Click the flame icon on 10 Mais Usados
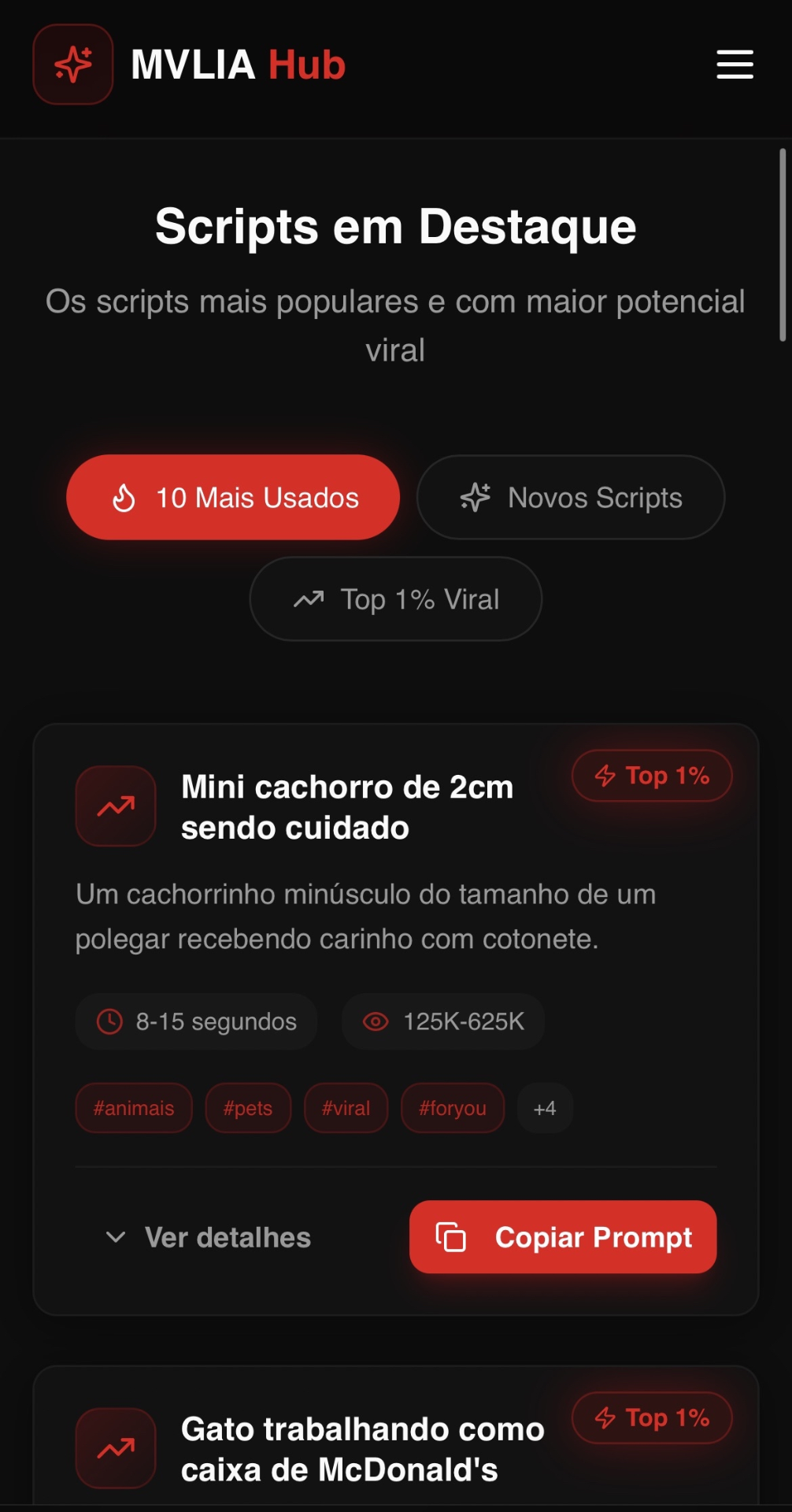 click(123, 497)
